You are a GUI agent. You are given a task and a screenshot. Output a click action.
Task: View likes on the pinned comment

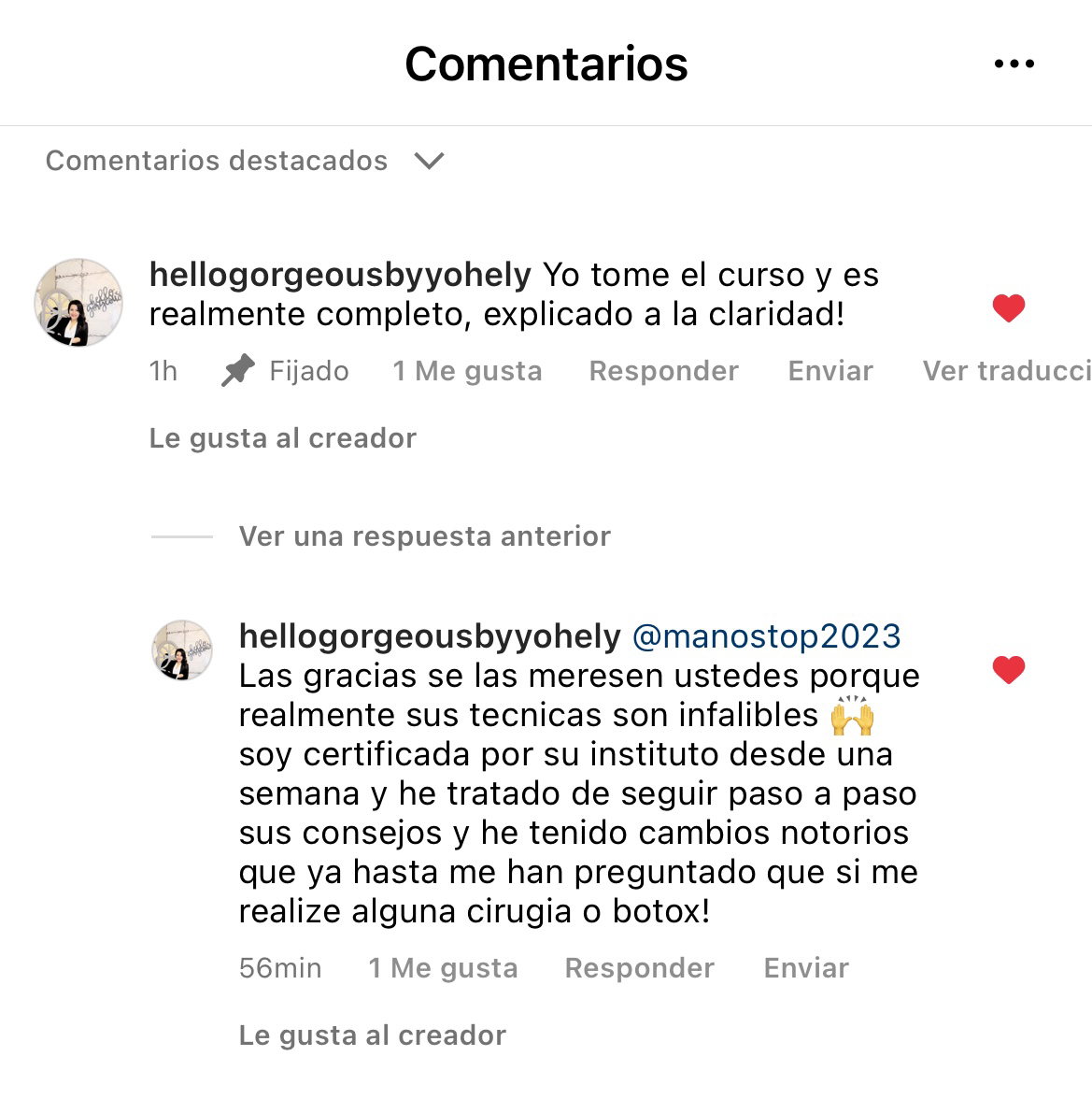click(x=467, y=371)
